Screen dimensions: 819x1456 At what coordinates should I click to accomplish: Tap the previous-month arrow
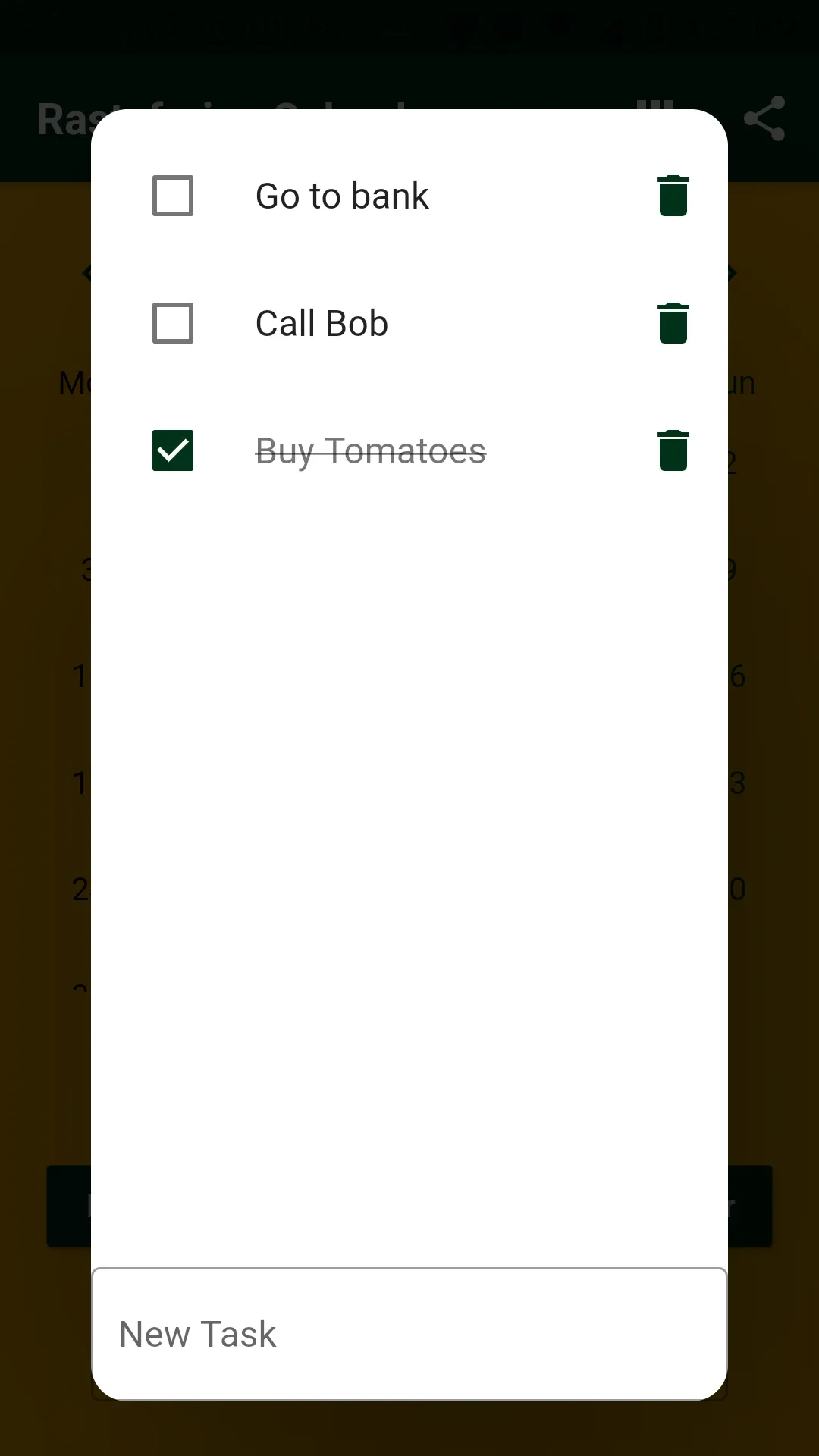tap(86, 272)
